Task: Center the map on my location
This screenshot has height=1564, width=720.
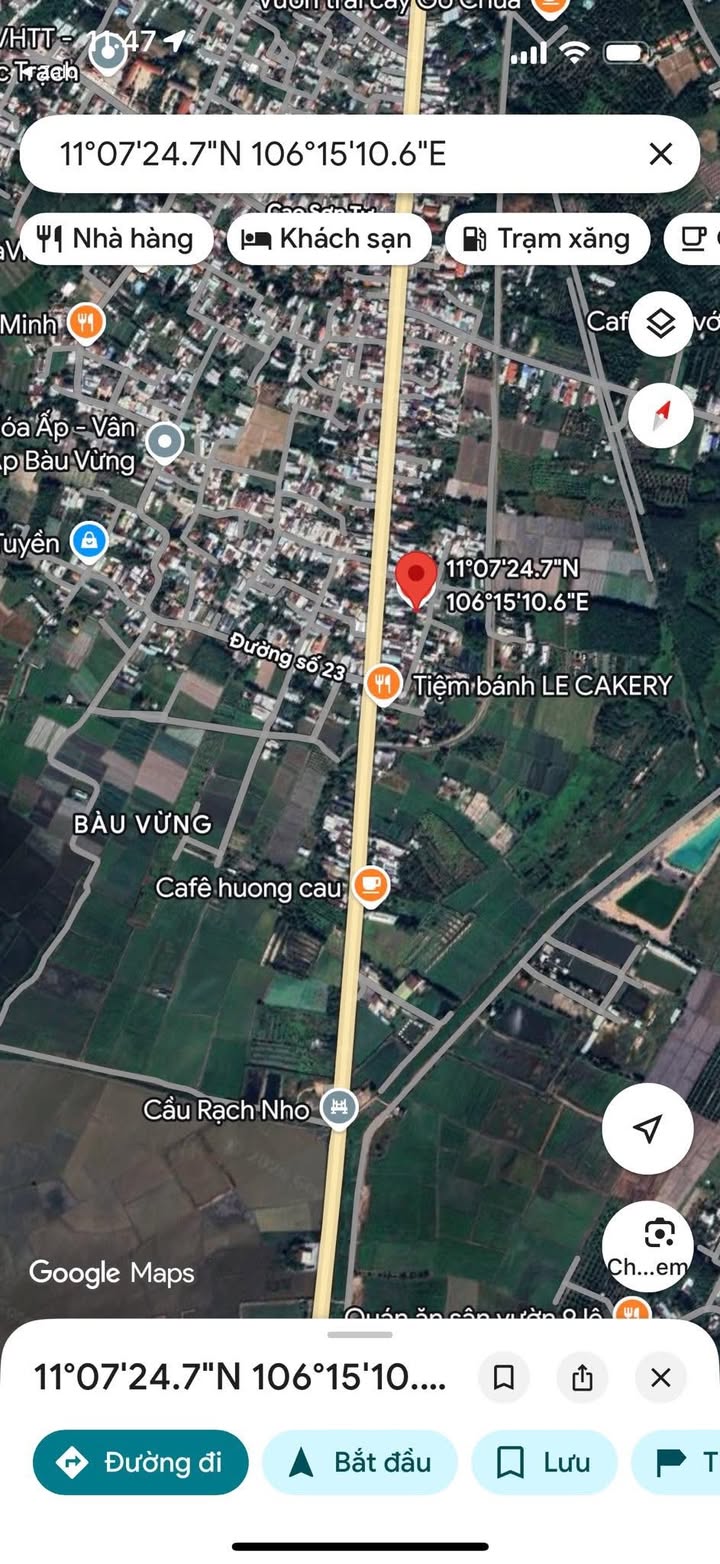Action: tap(648, 1129)
